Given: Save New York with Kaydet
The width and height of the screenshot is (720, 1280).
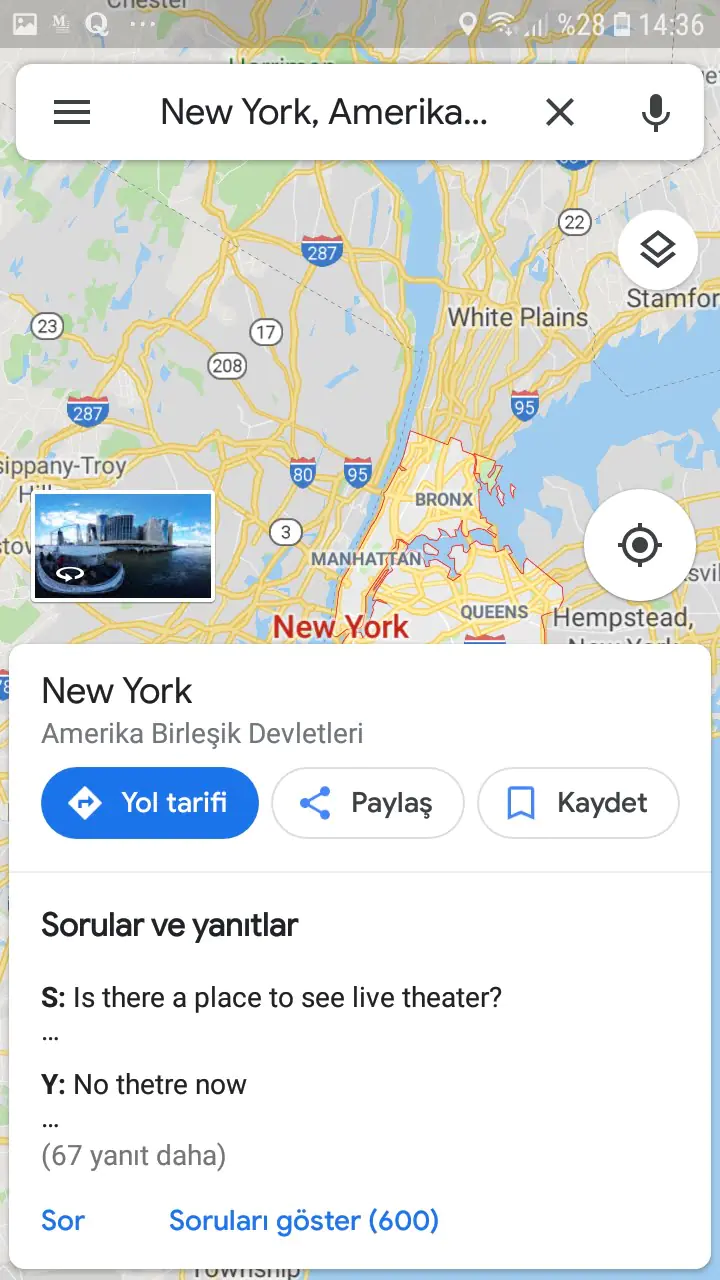Looking at the screenshot, I should (578, 802).
